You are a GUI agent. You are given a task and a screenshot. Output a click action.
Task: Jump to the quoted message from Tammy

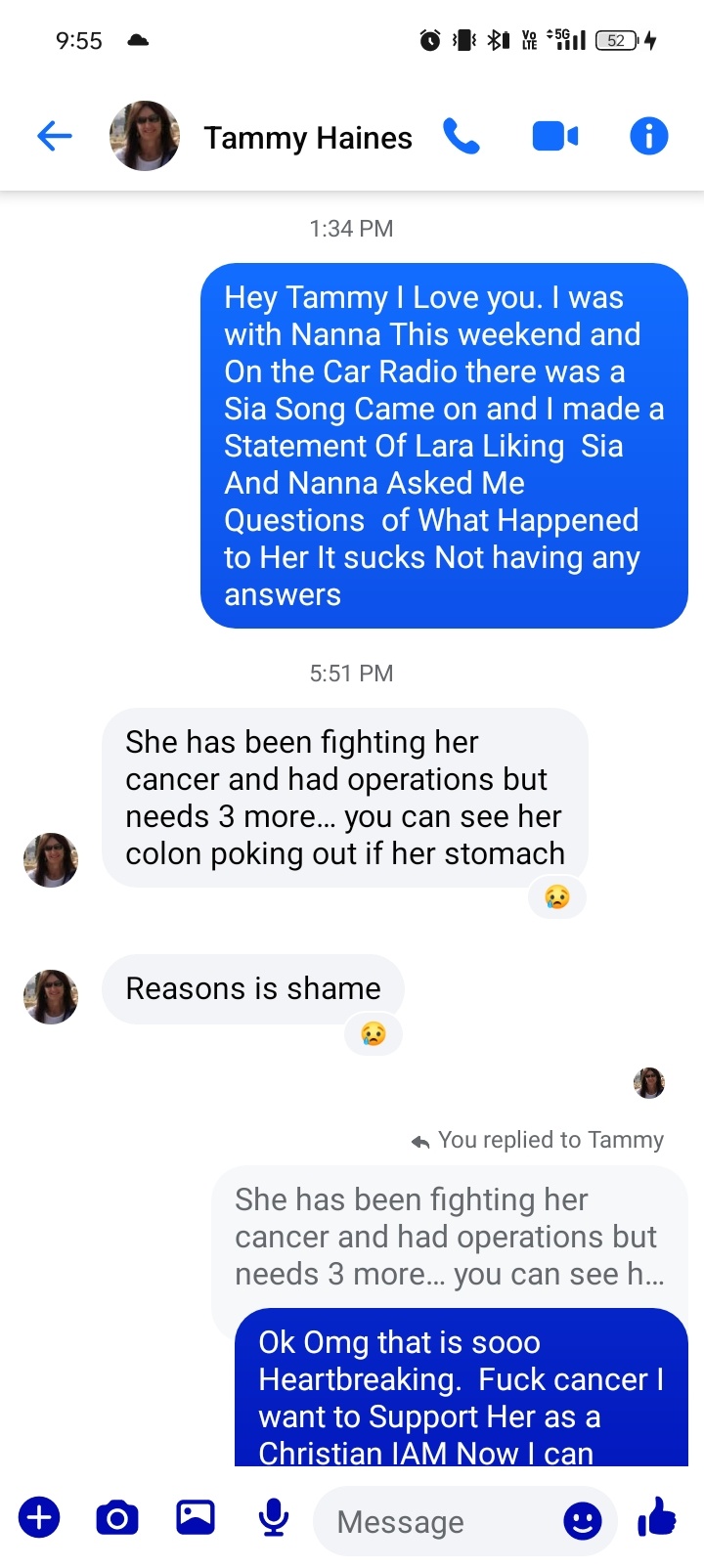[x=448, y=1238]
